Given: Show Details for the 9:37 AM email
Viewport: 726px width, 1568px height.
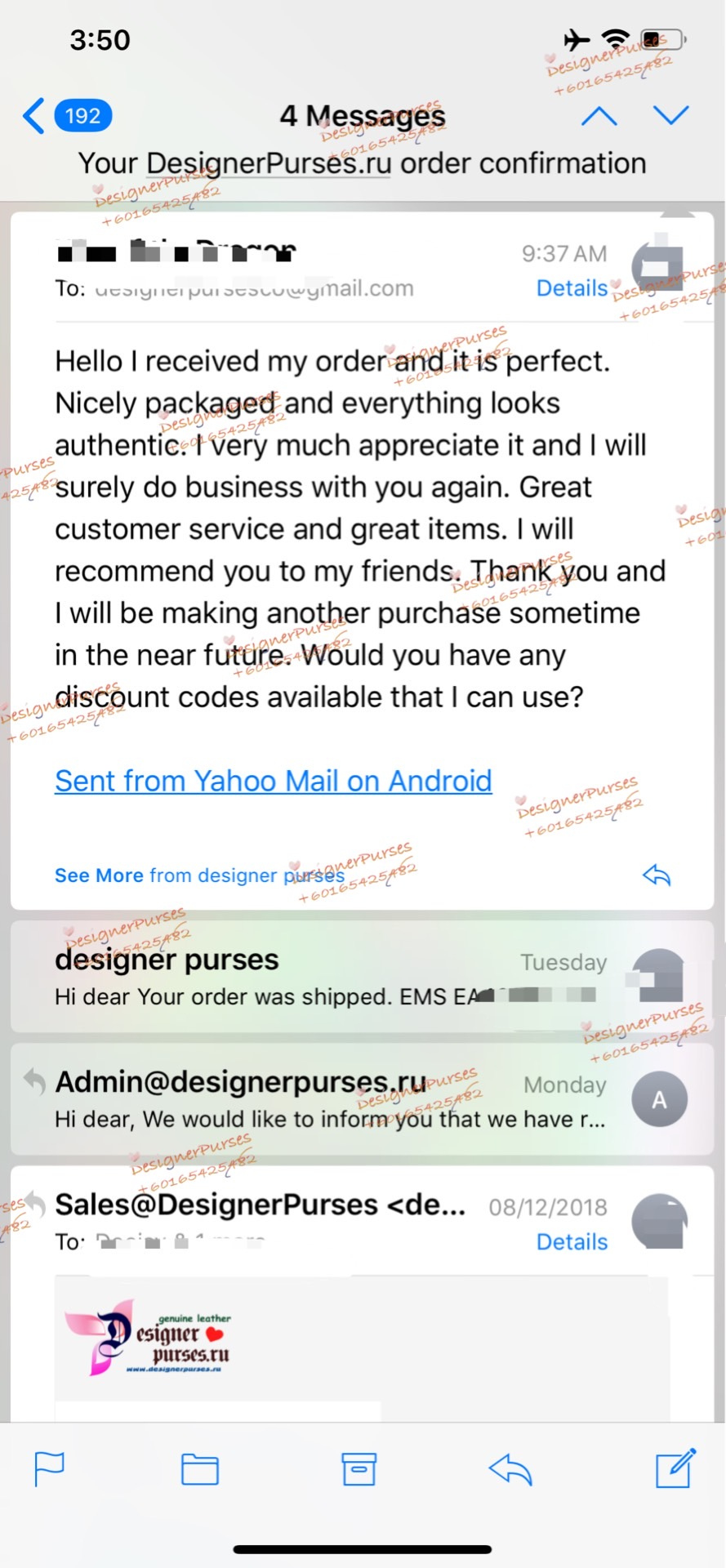Looking at the screenshot, I should click(572, 288).
